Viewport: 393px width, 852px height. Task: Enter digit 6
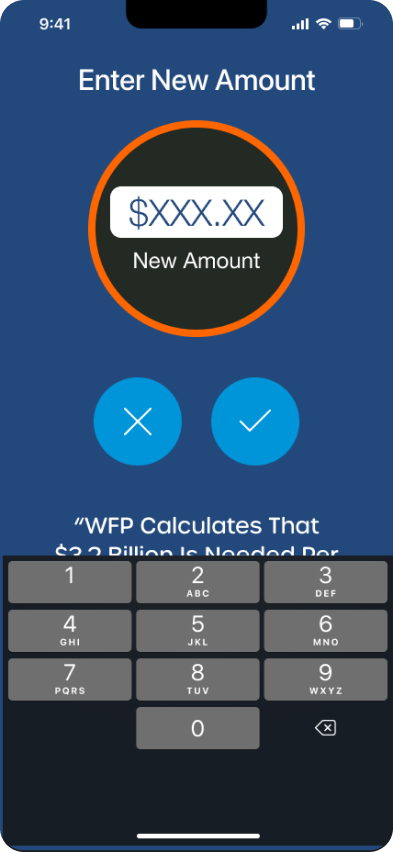(x=326, y=630)
